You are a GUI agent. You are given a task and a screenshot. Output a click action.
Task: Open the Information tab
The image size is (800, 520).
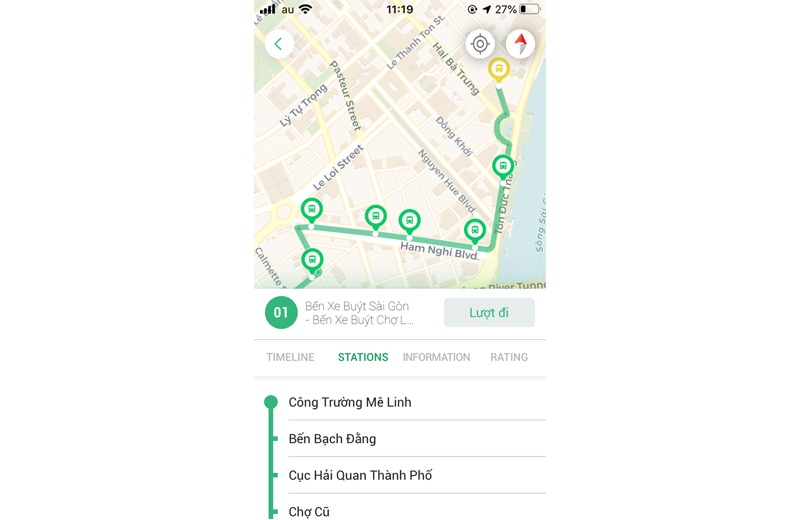coord(436,357)
